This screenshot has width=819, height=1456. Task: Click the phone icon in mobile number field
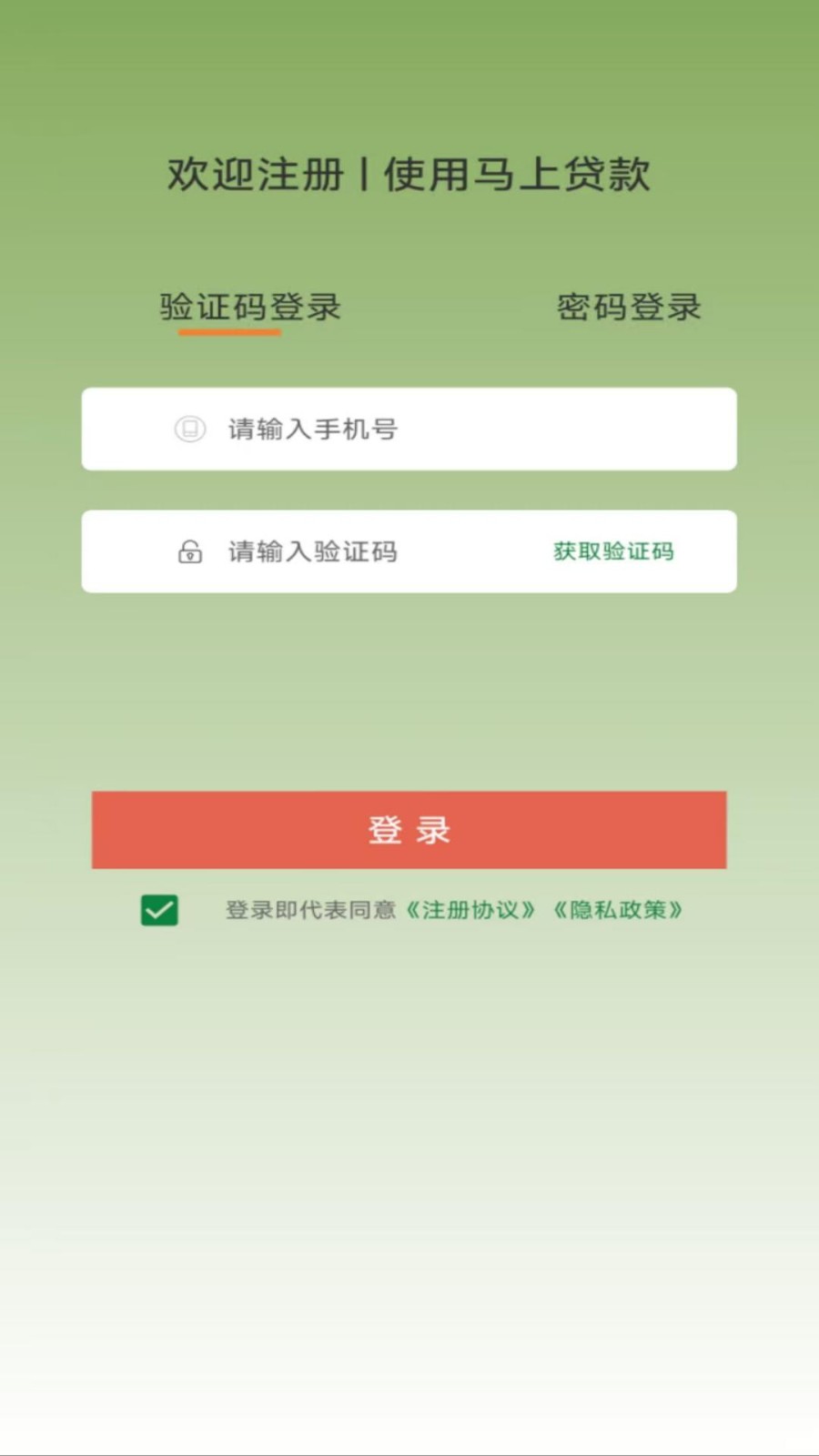coord(188,429)
